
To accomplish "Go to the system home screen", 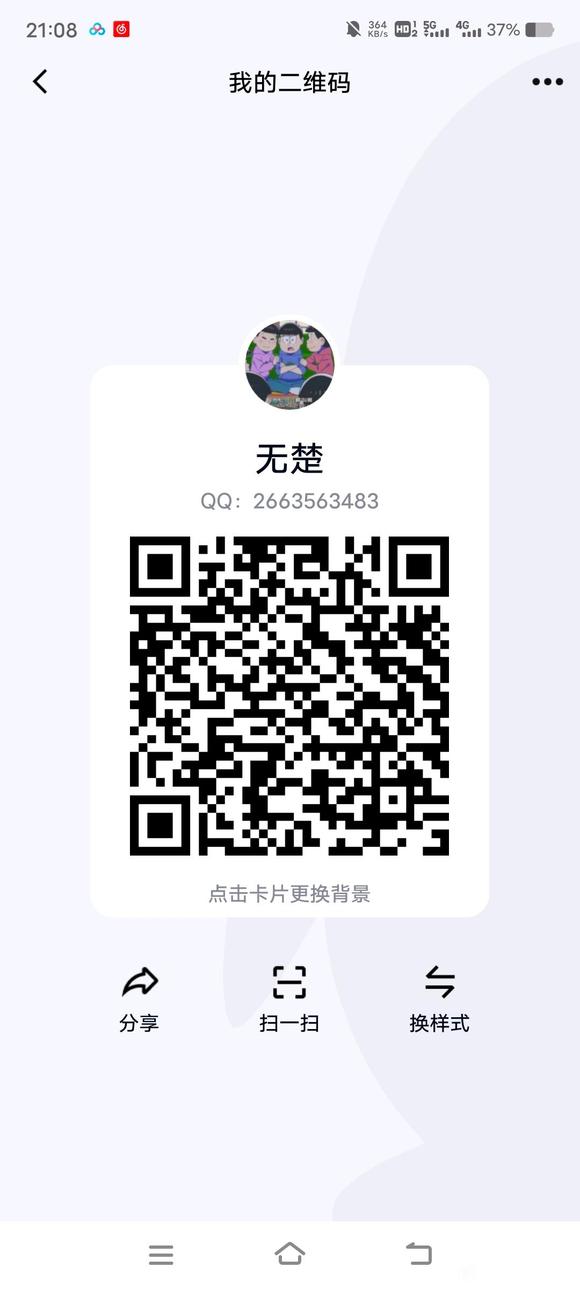I will (x=290, y=1254).
